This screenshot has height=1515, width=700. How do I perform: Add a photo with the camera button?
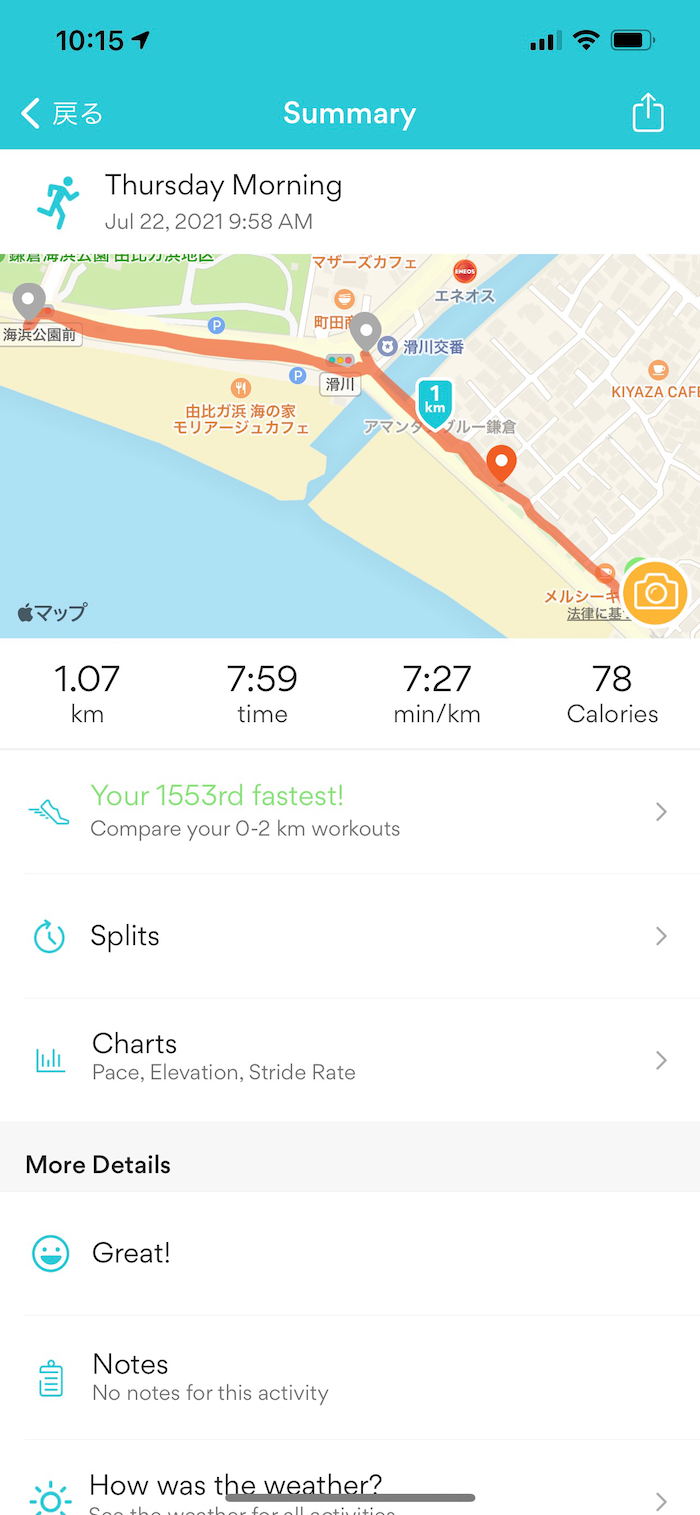655,593
